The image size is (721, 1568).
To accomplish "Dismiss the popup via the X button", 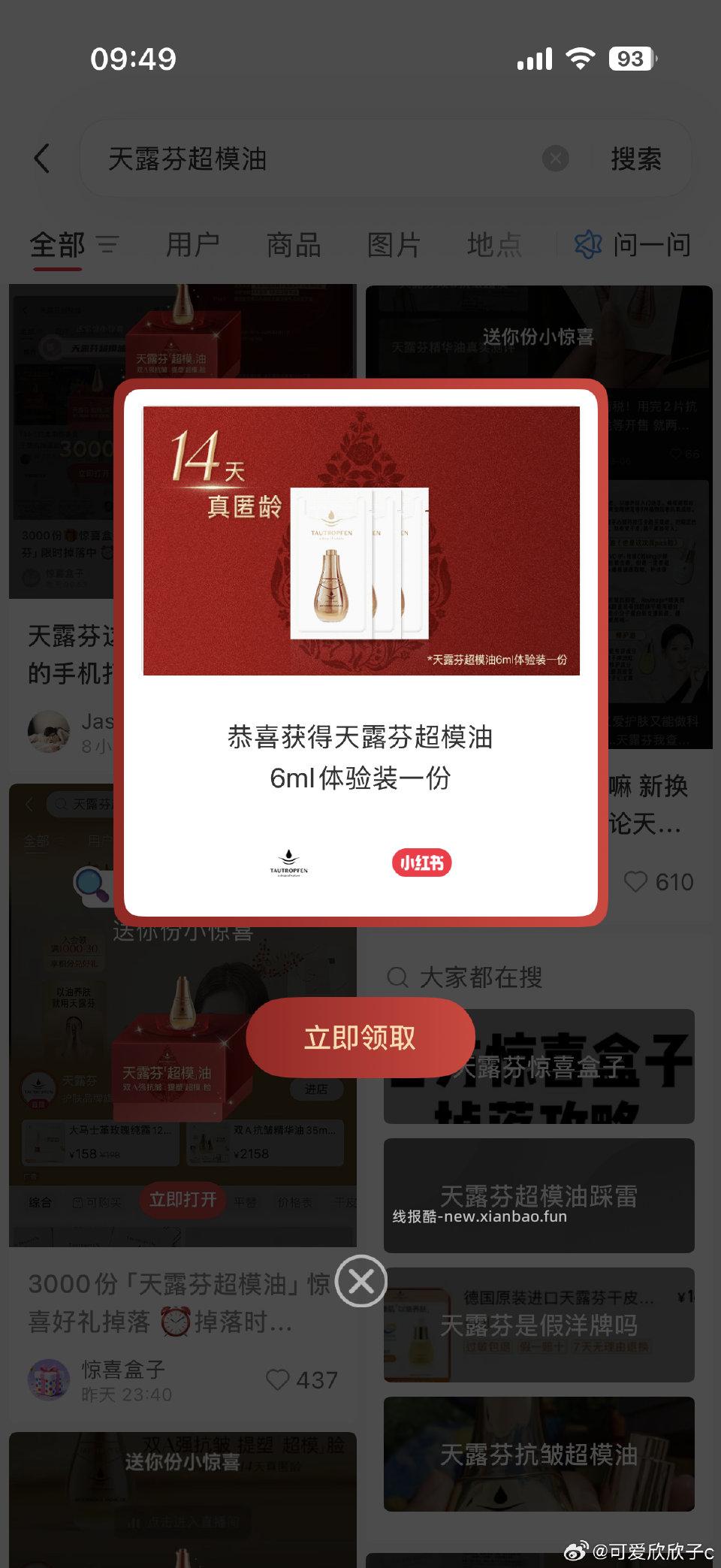I will pos(361,1282).
